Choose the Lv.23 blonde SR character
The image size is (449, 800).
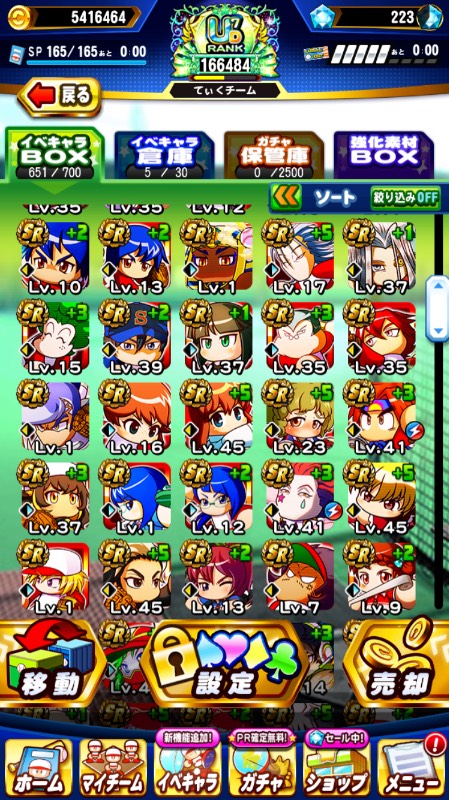click(298, 417)
